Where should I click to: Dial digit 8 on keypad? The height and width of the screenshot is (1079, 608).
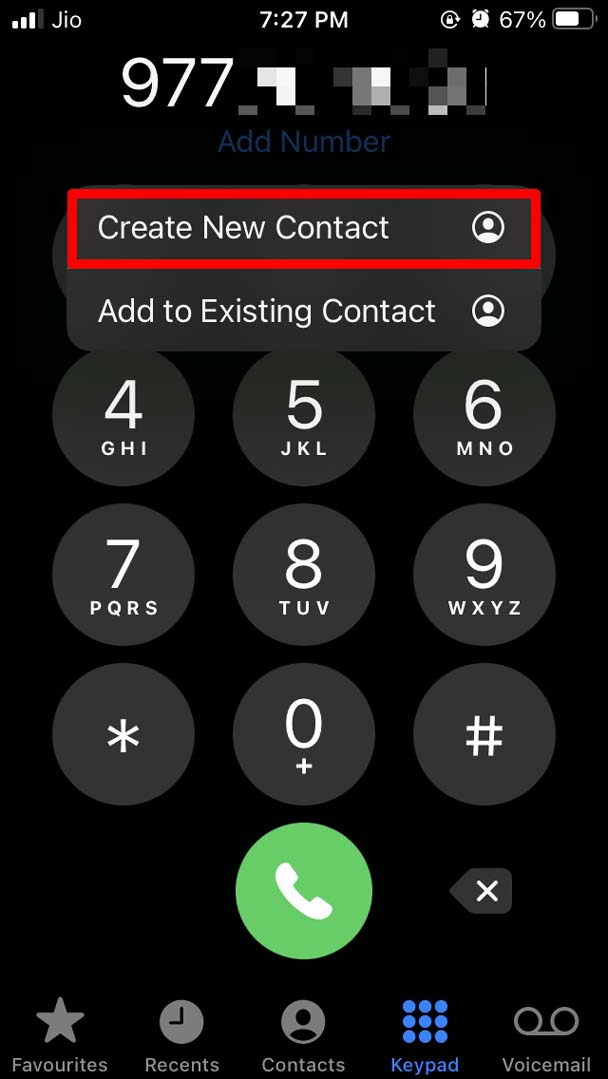coord(304,575)
